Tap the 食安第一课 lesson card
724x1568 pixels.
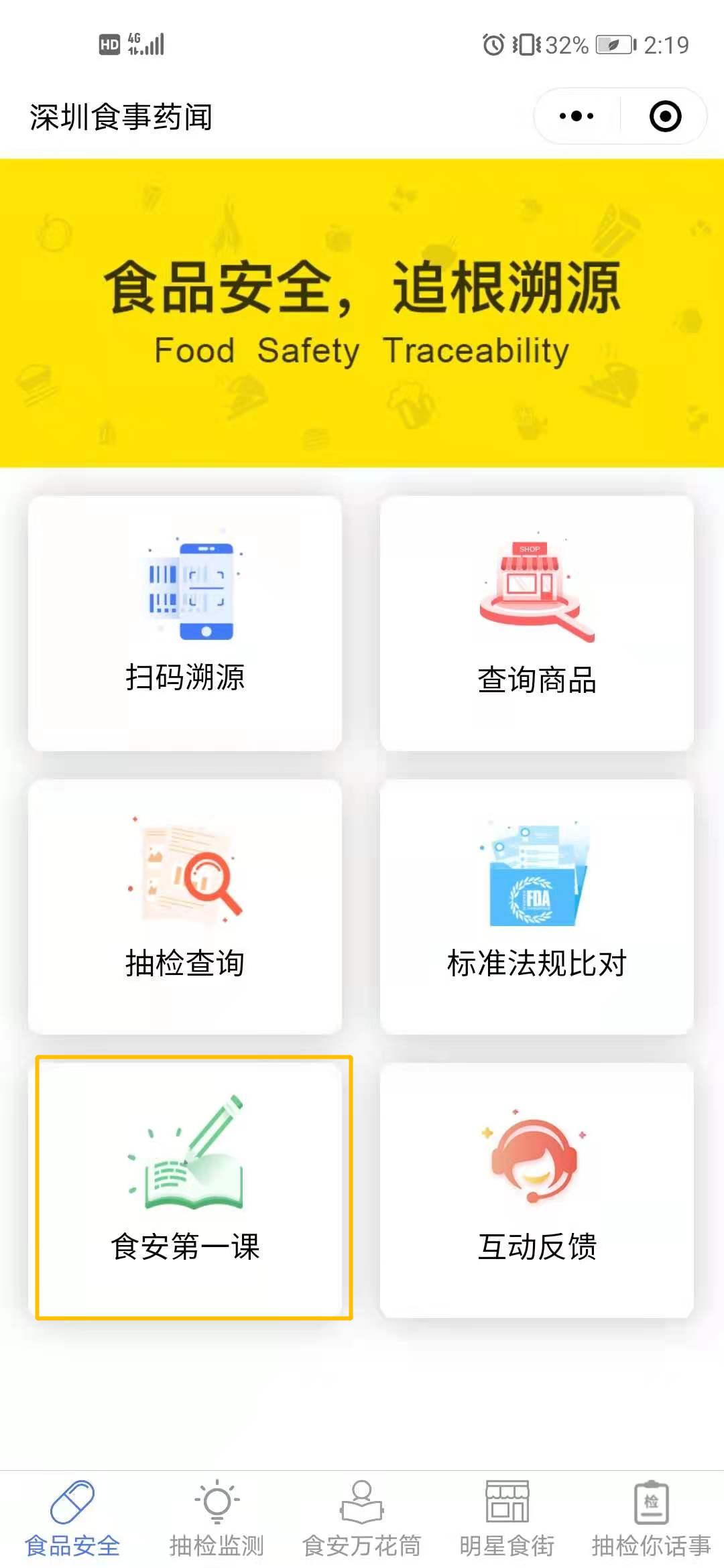194,1187
